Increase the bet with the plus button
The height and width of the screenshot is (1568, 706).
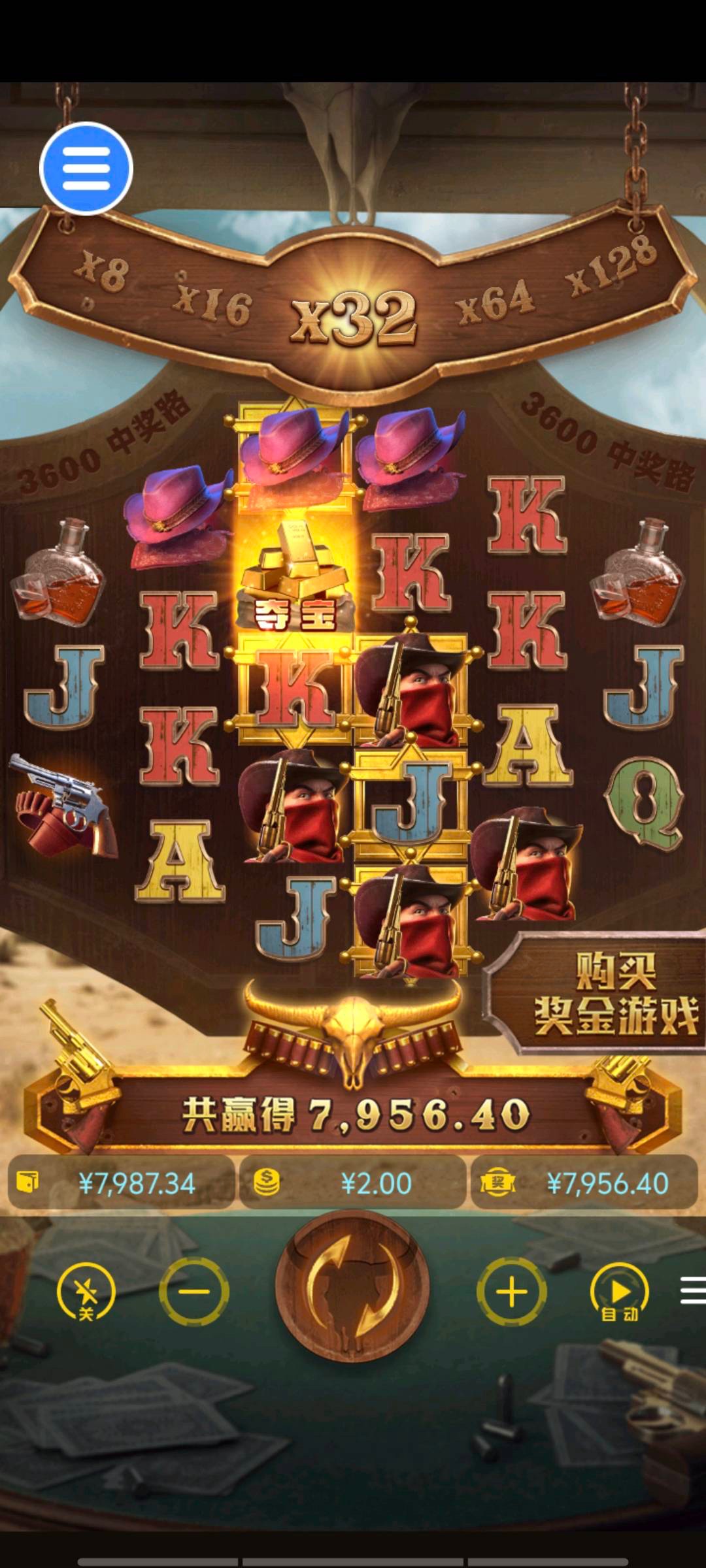pyautogui.click(x=512, y=1292)
